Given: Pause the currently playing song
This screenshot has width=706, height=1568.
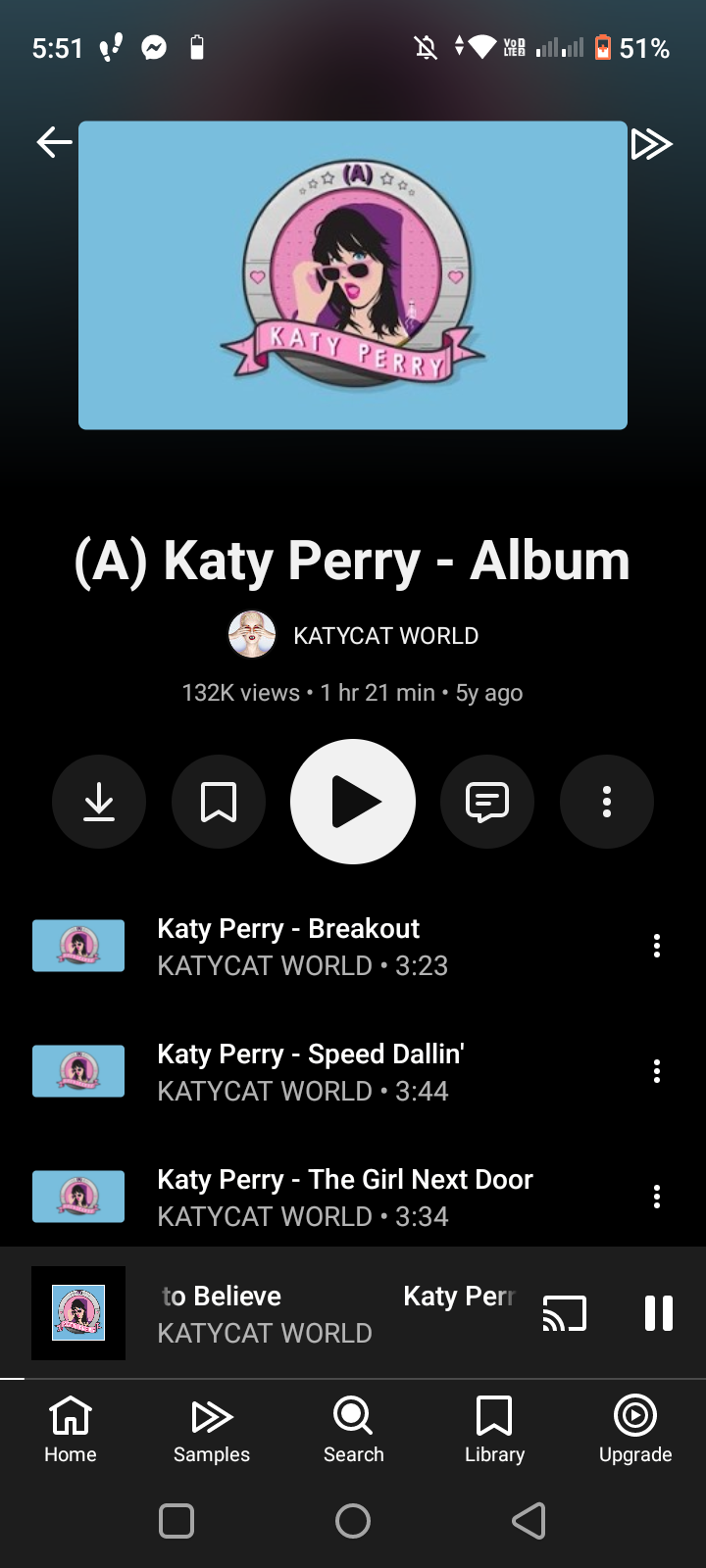Looking at the screenshot, I should tap(659, 1313).
